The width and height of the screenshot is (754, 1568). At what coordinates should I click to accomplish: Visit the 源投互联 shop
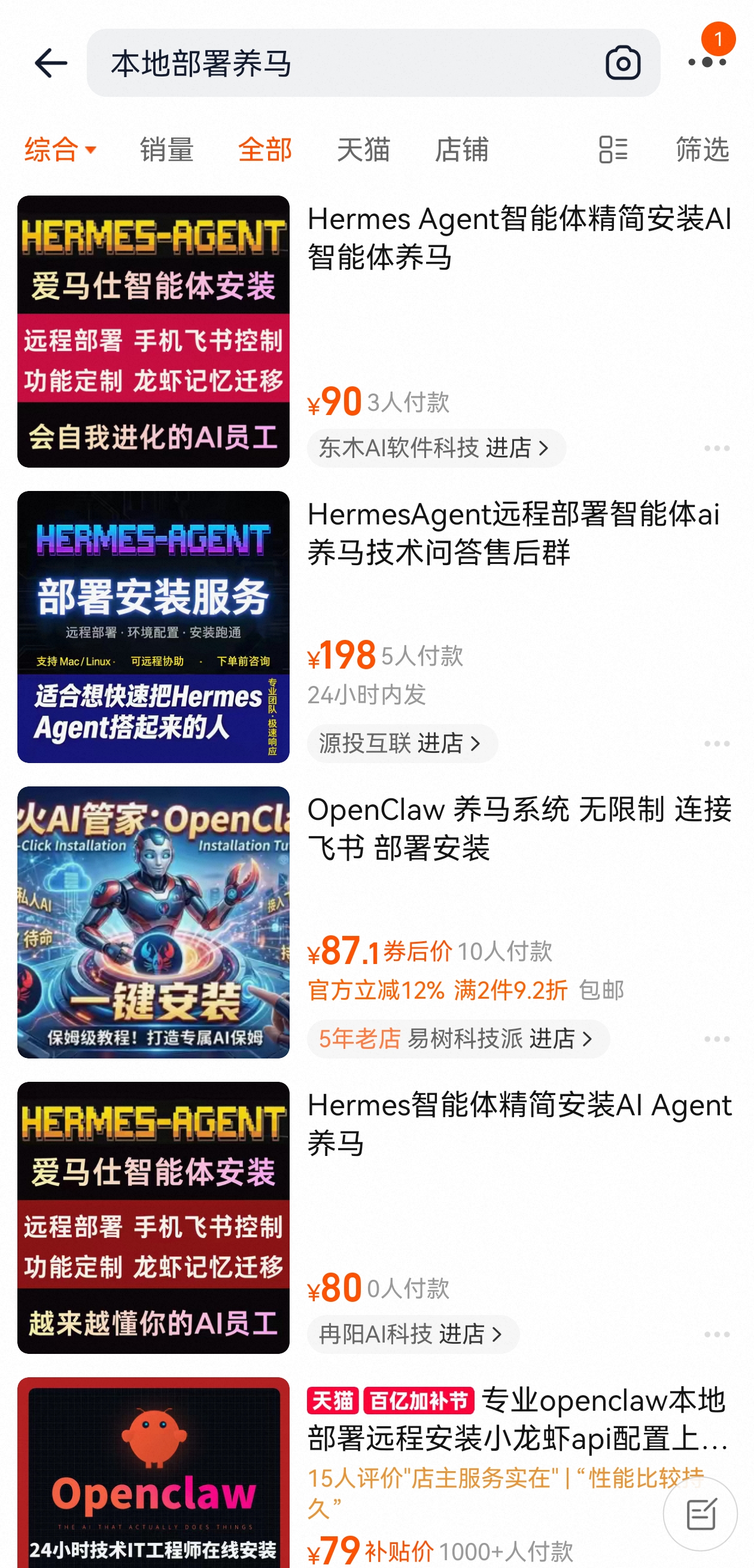pyautogui.click(x=402, y=743)
